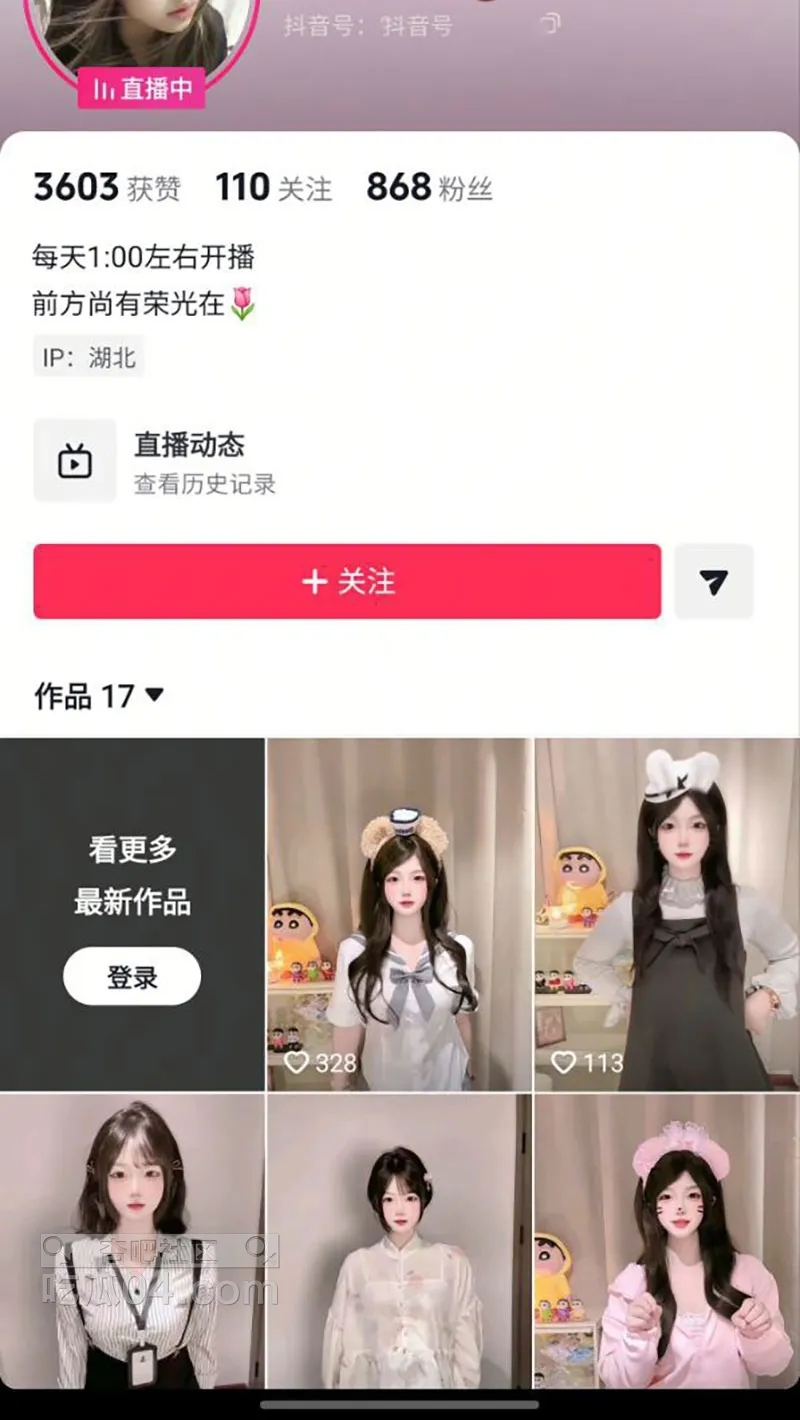Open the video with 113 likes

pos(667,914)
